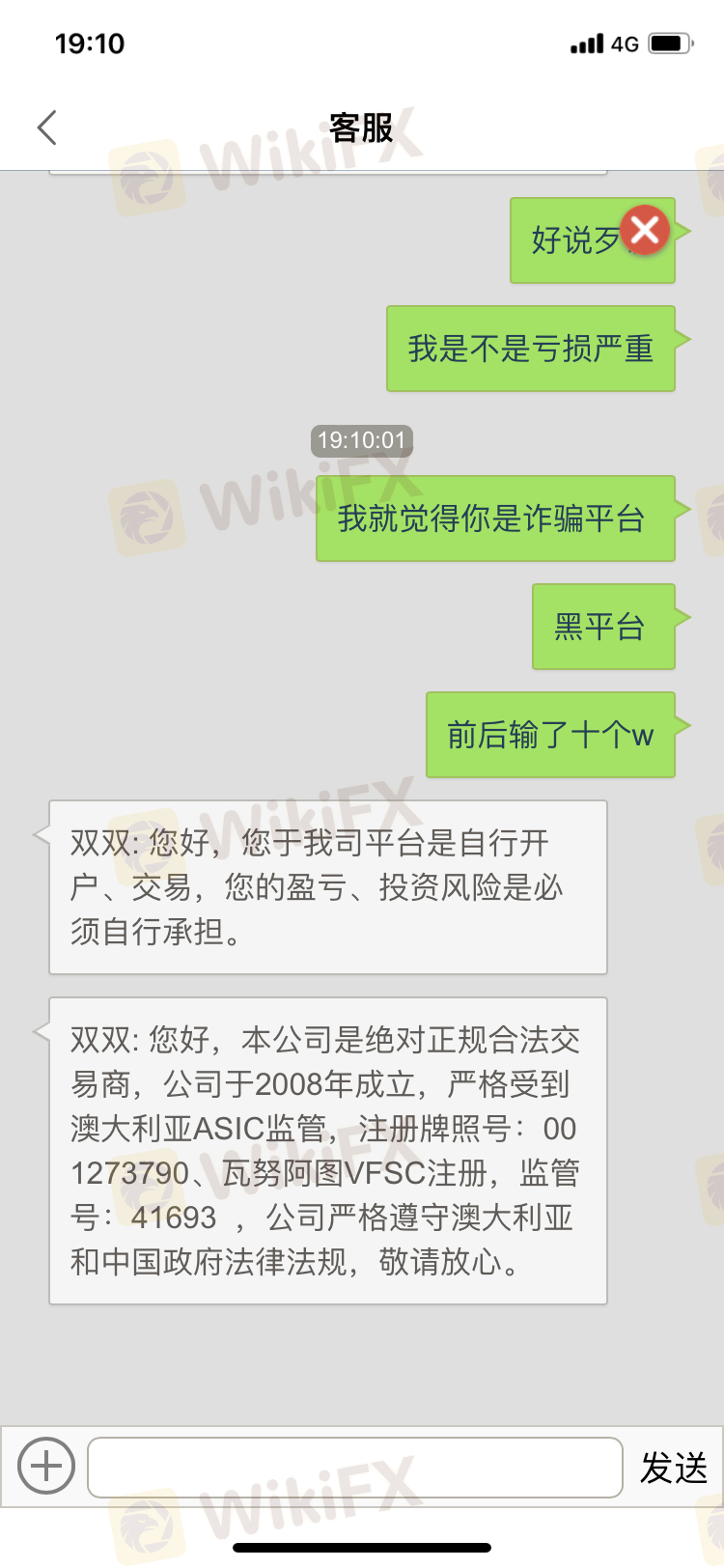The height and width of the screenshot is (1568, 724).
Task: Open the plus attachment menu
Action: 46,1466
